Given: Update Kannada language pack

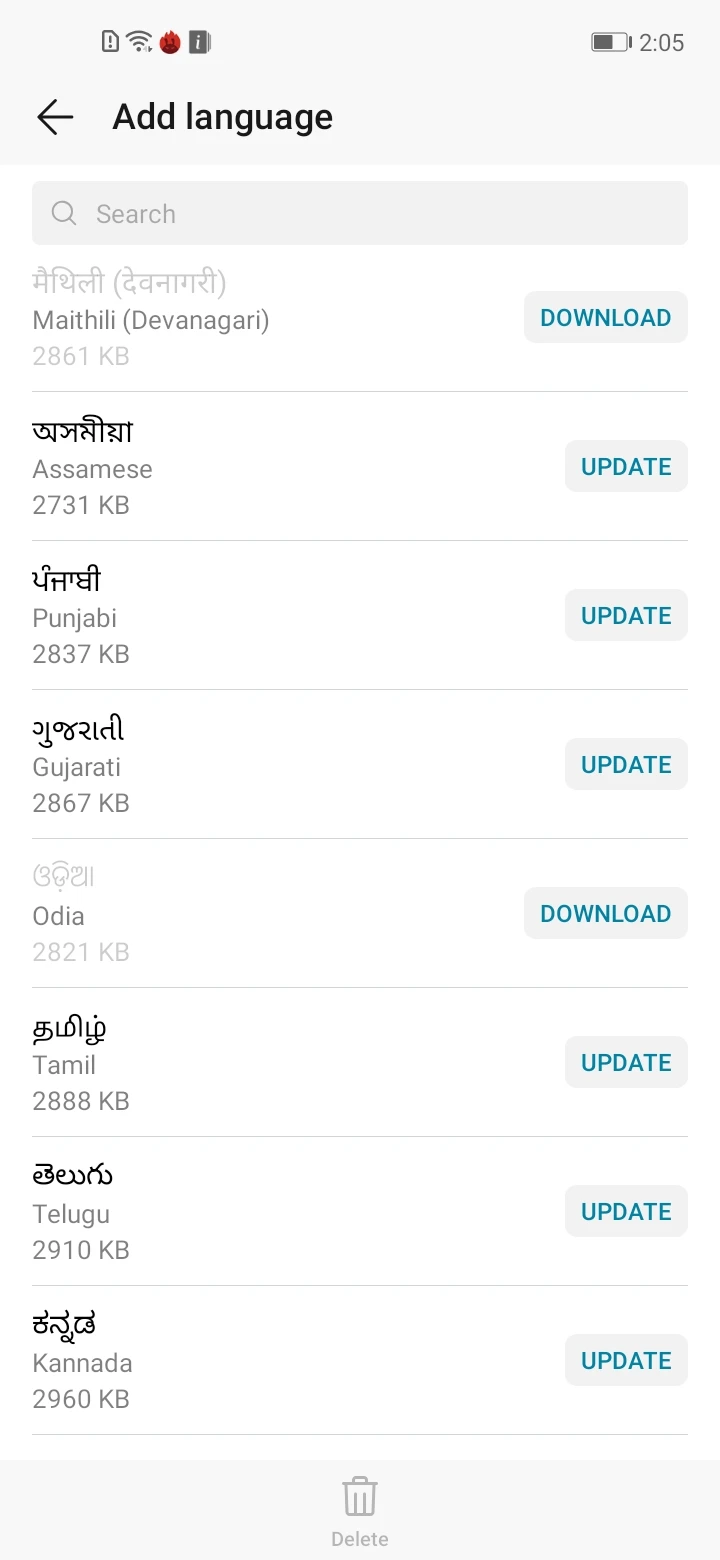Looking at the screenshot, I should pos(626,1361).
